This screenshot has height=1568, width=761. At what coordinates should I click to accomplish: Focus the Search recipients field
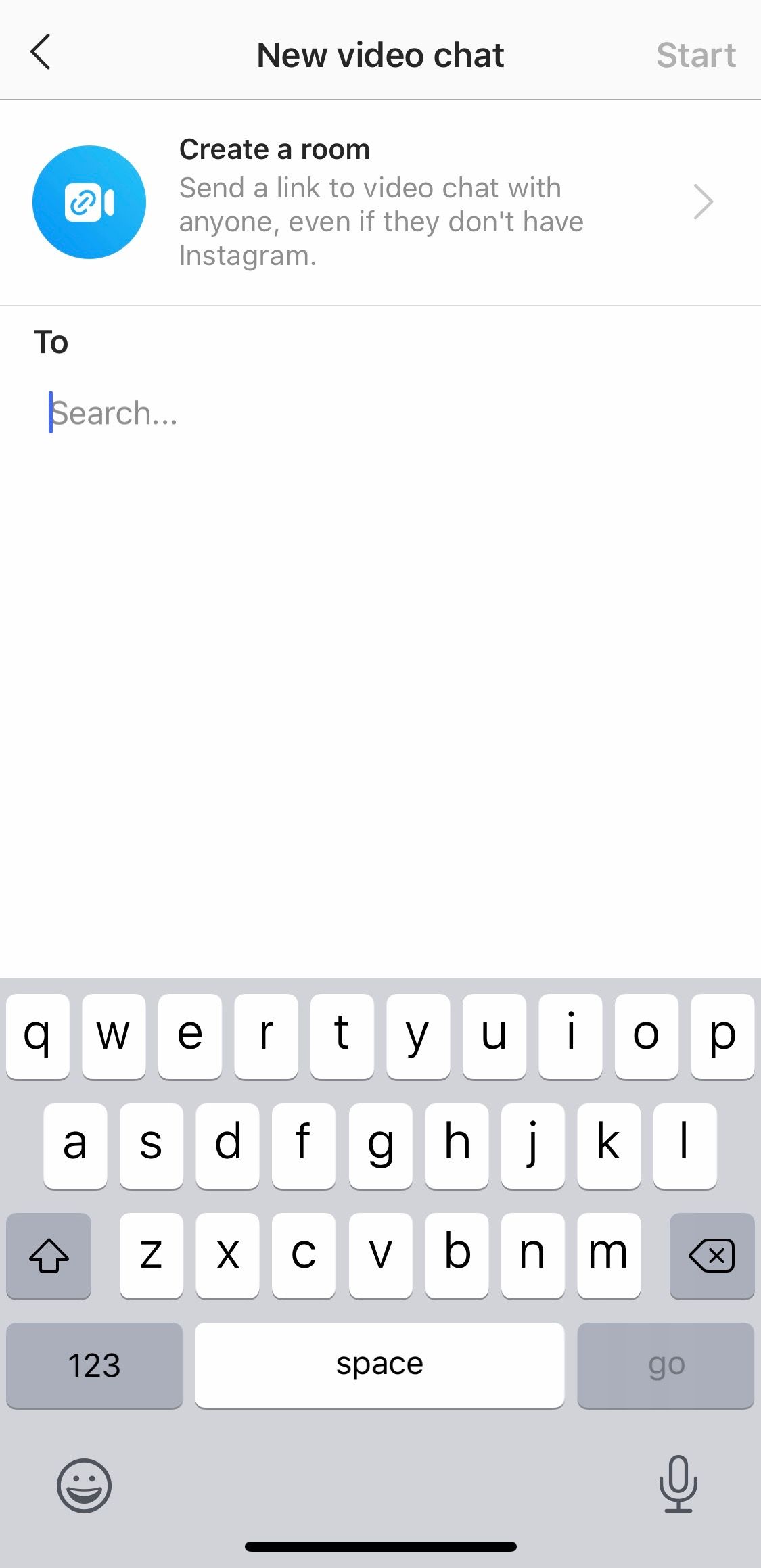[380, 413]
